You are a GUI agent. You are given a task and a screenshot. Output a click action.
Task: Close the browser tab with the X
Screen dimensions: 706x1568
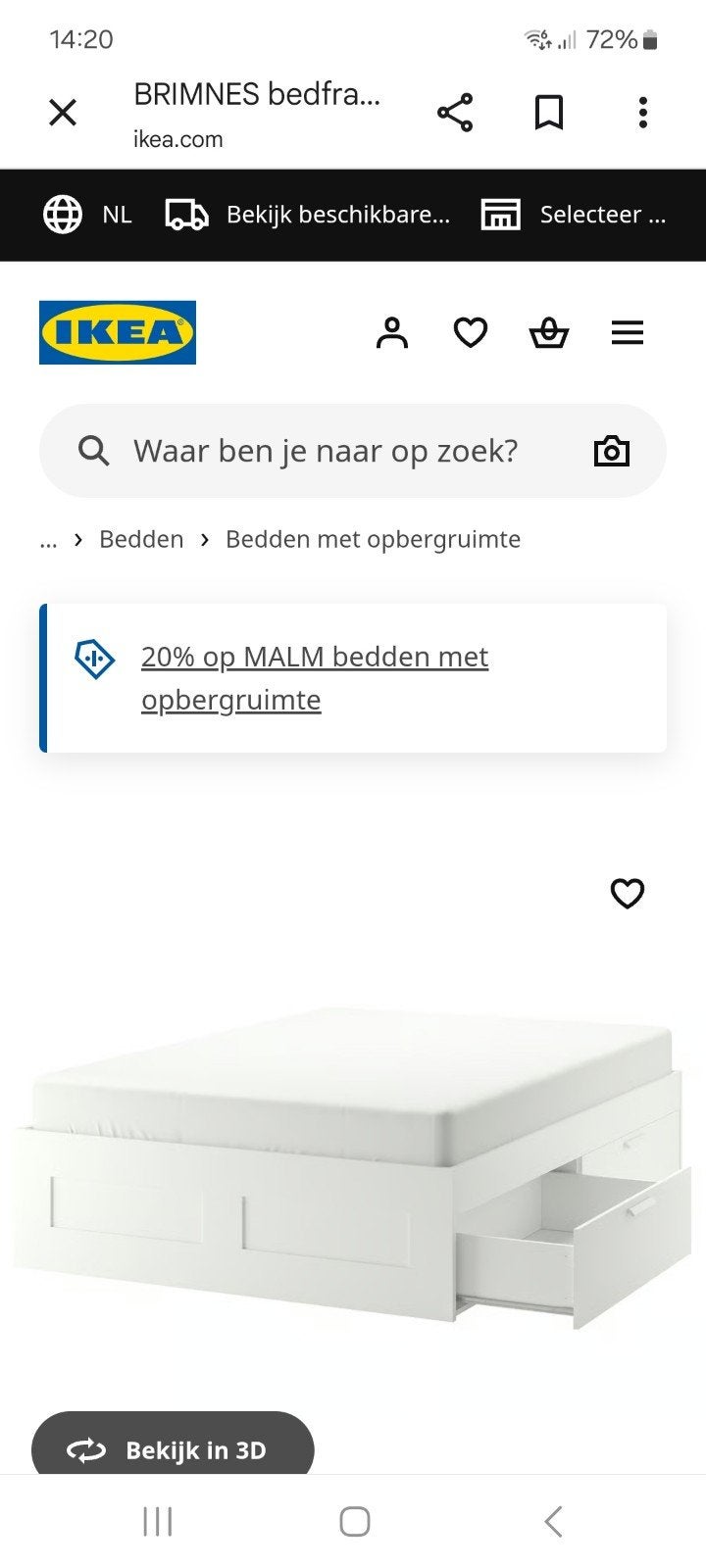(x=63, y=113)
